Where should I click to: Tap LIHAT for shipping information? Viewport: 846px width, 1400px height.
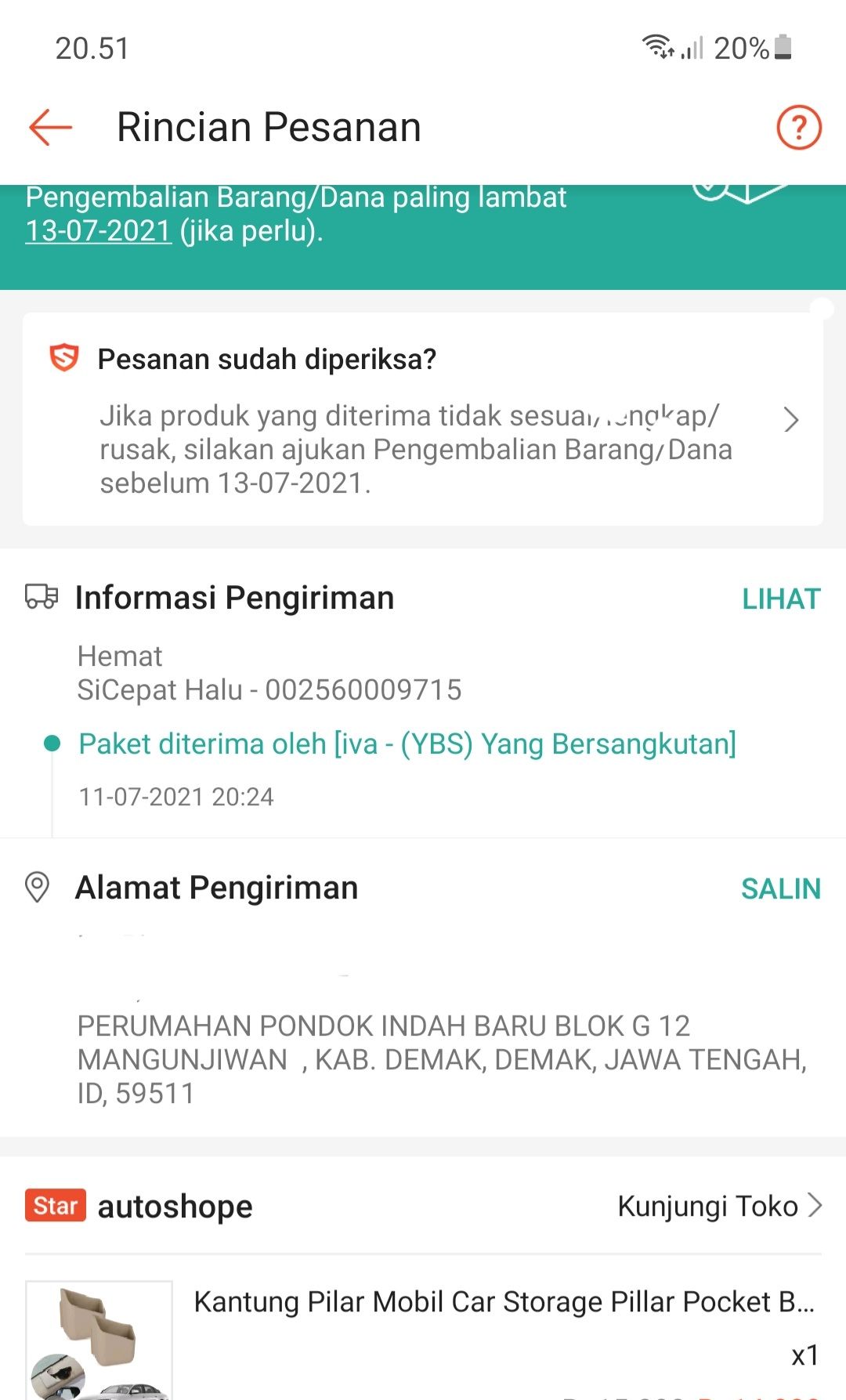[780, 599]
